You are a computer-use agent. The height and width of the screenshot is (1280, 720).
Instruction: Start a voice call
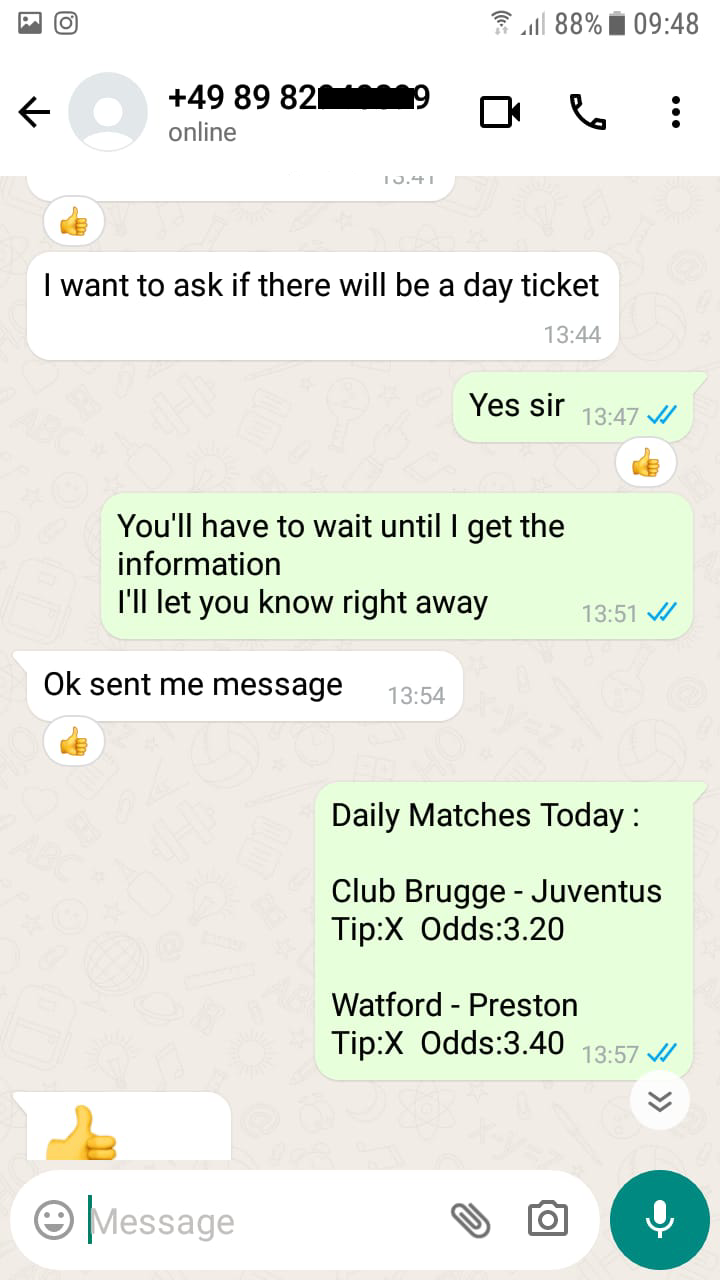click(587, 112)
